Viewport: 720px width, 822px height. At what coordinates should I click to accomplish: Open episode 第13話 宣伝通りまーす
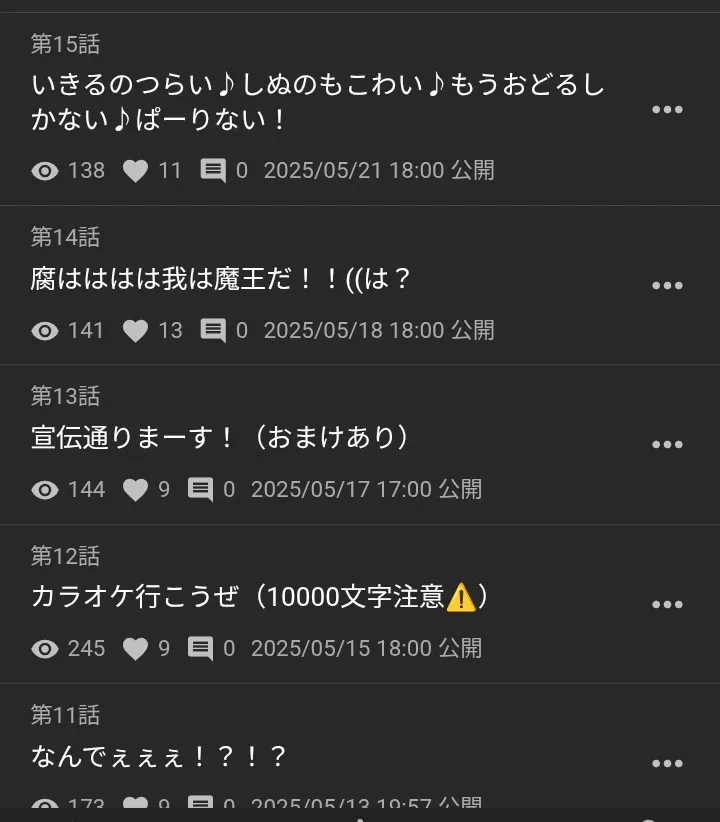[222, 438]
